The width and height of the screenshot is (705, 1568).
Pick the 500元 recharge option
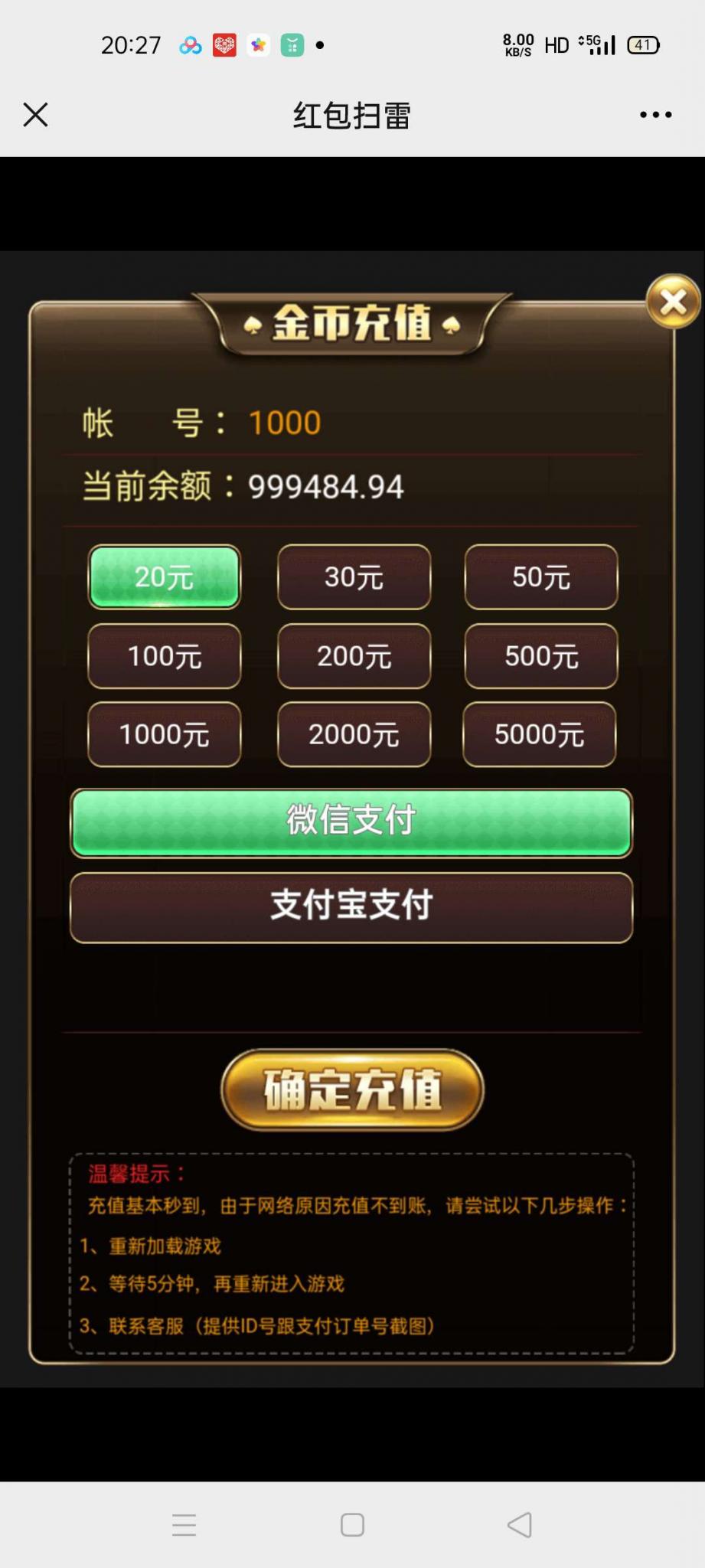[x=541, y=656]
